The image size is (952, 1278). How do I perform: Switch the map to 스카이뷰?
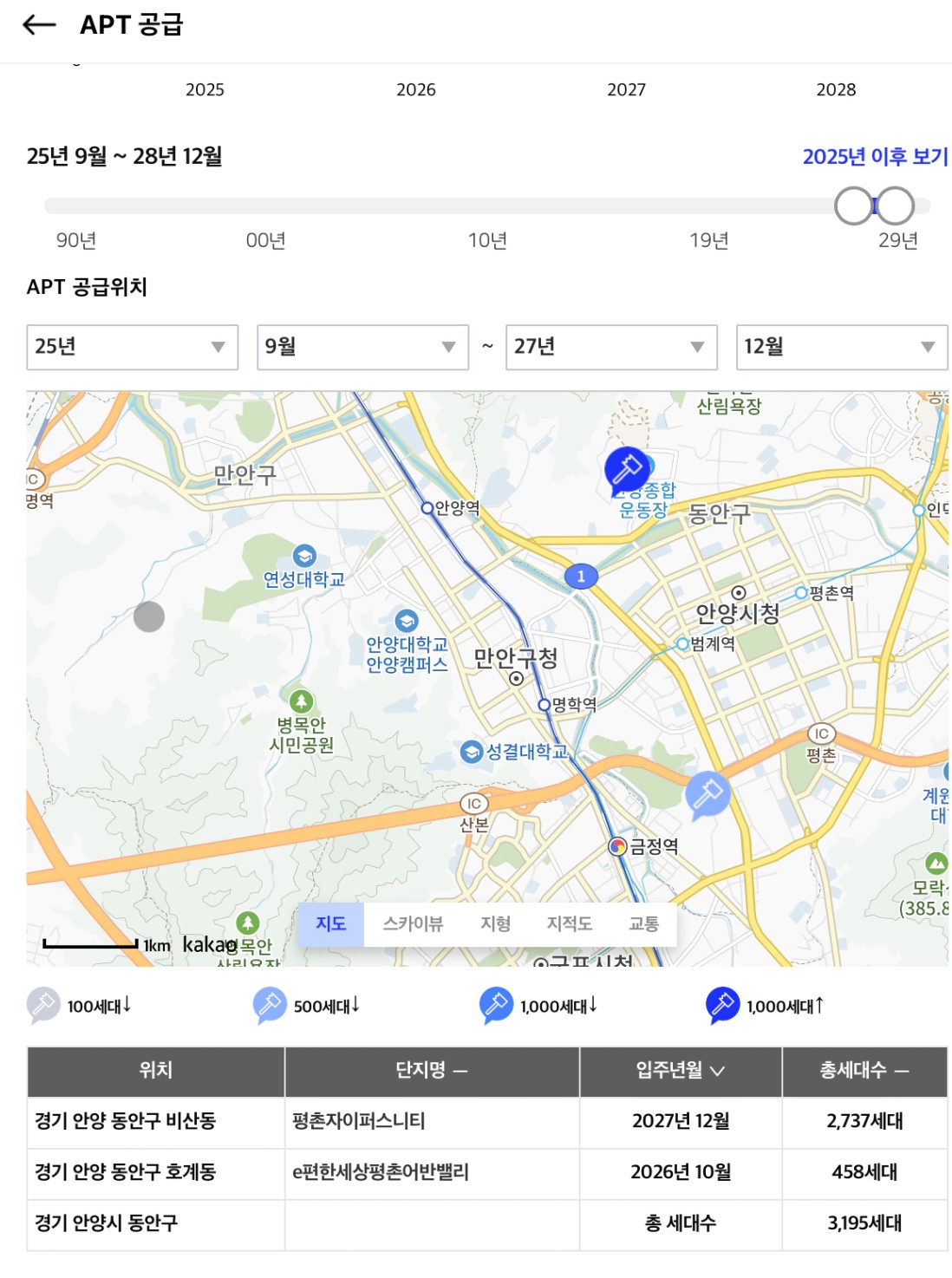pos(413,924)
